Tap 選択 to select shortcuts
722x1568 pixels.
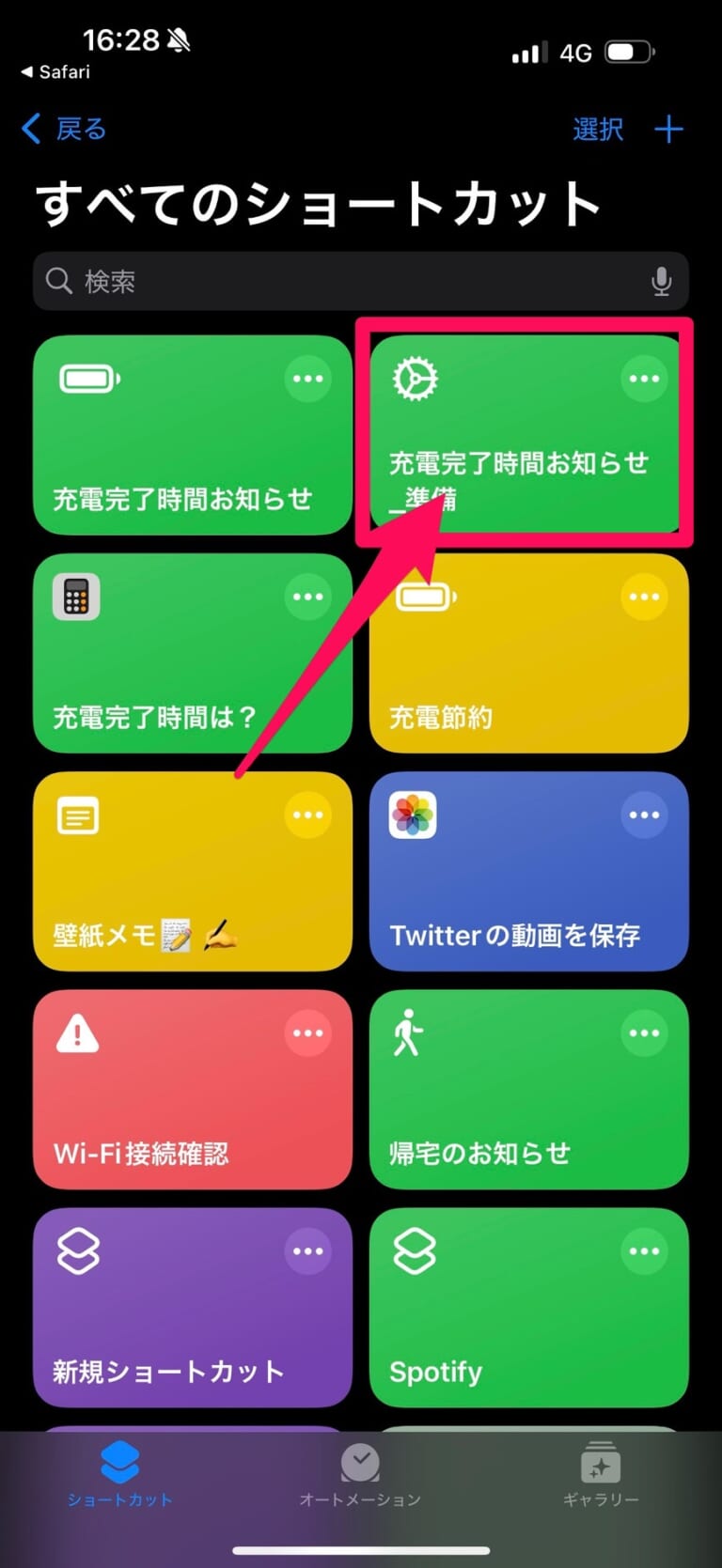[598, 129]
